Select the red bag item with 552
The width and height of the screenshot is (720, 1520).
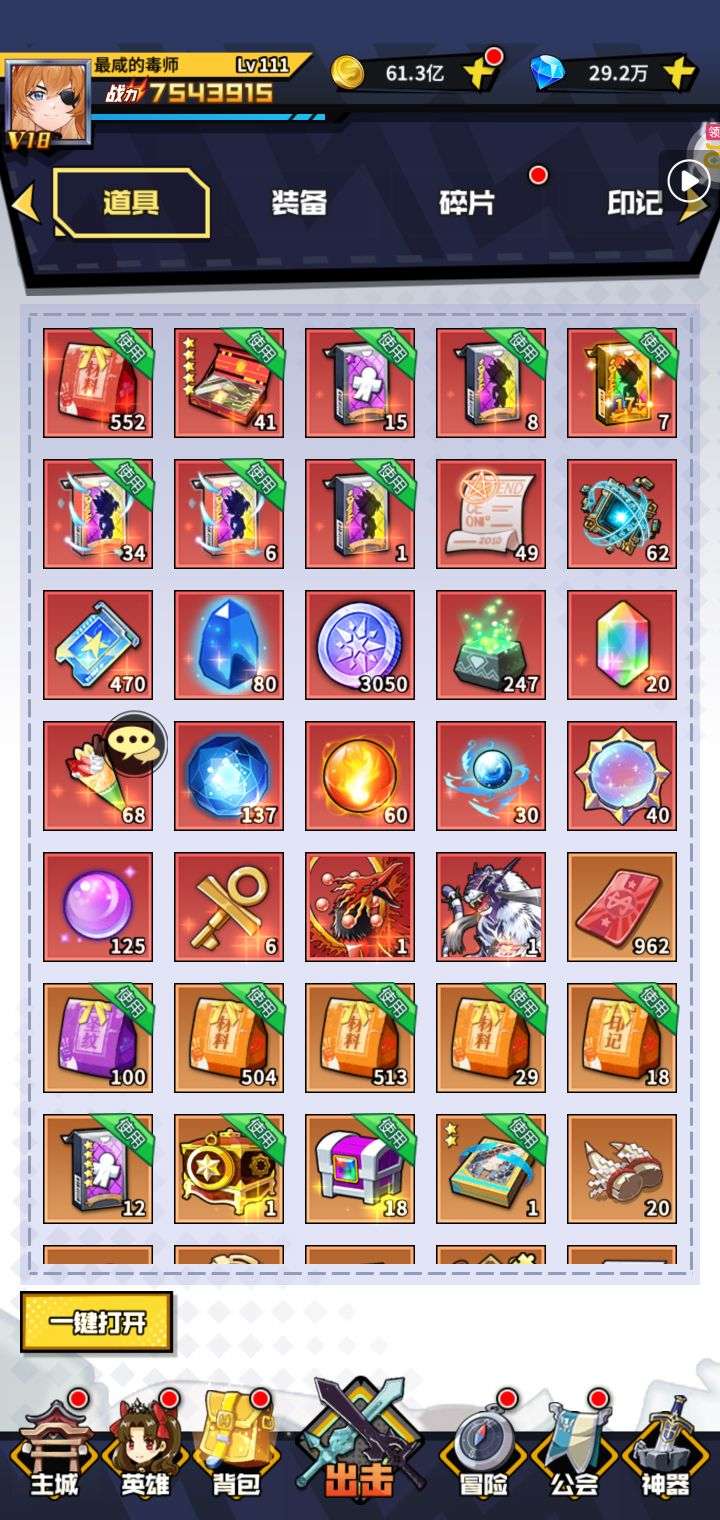pos(98,383)
